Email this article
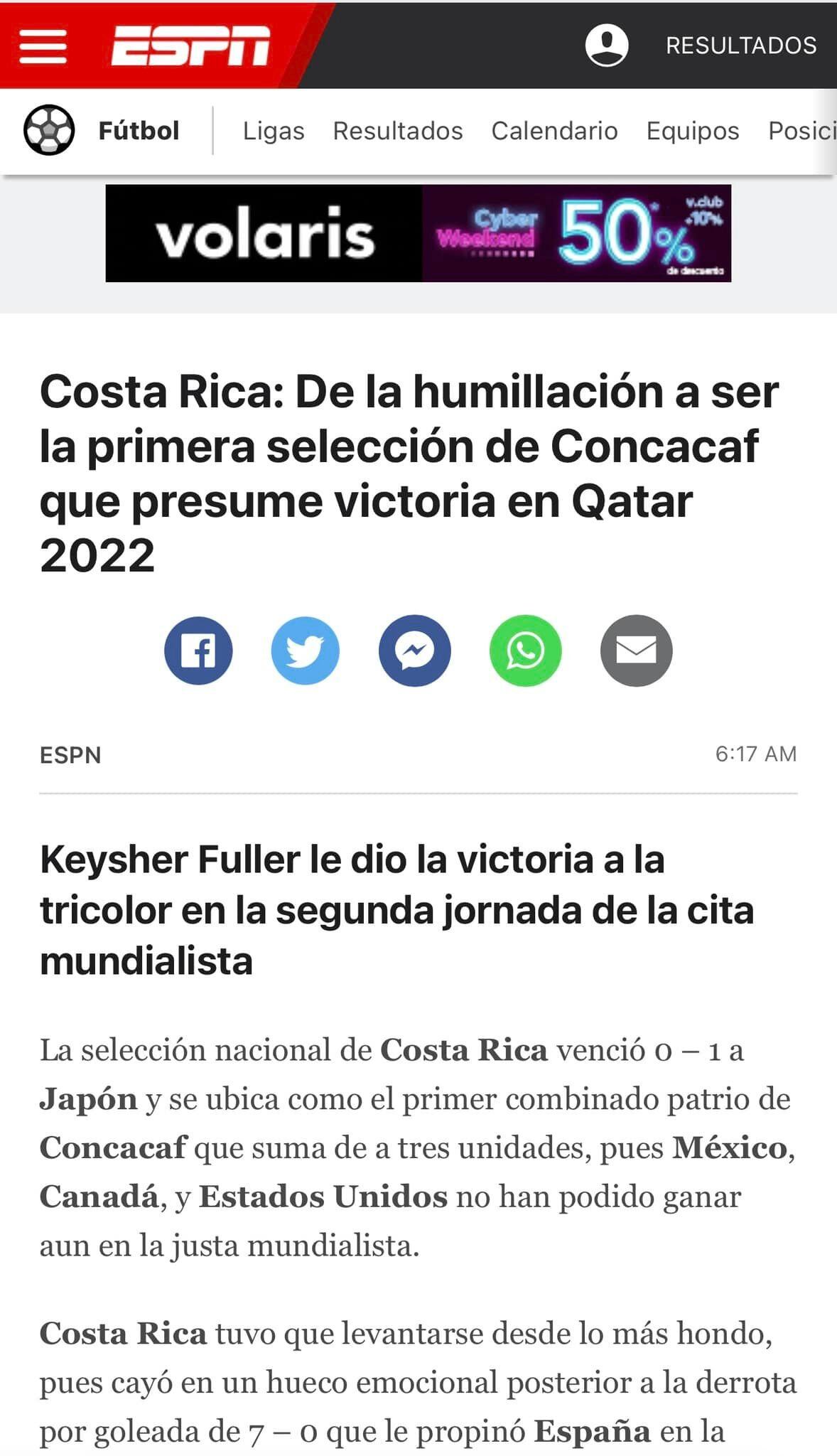Image resolution: width=837 pixels, height=1456 pixels. [x=636, y=651]
